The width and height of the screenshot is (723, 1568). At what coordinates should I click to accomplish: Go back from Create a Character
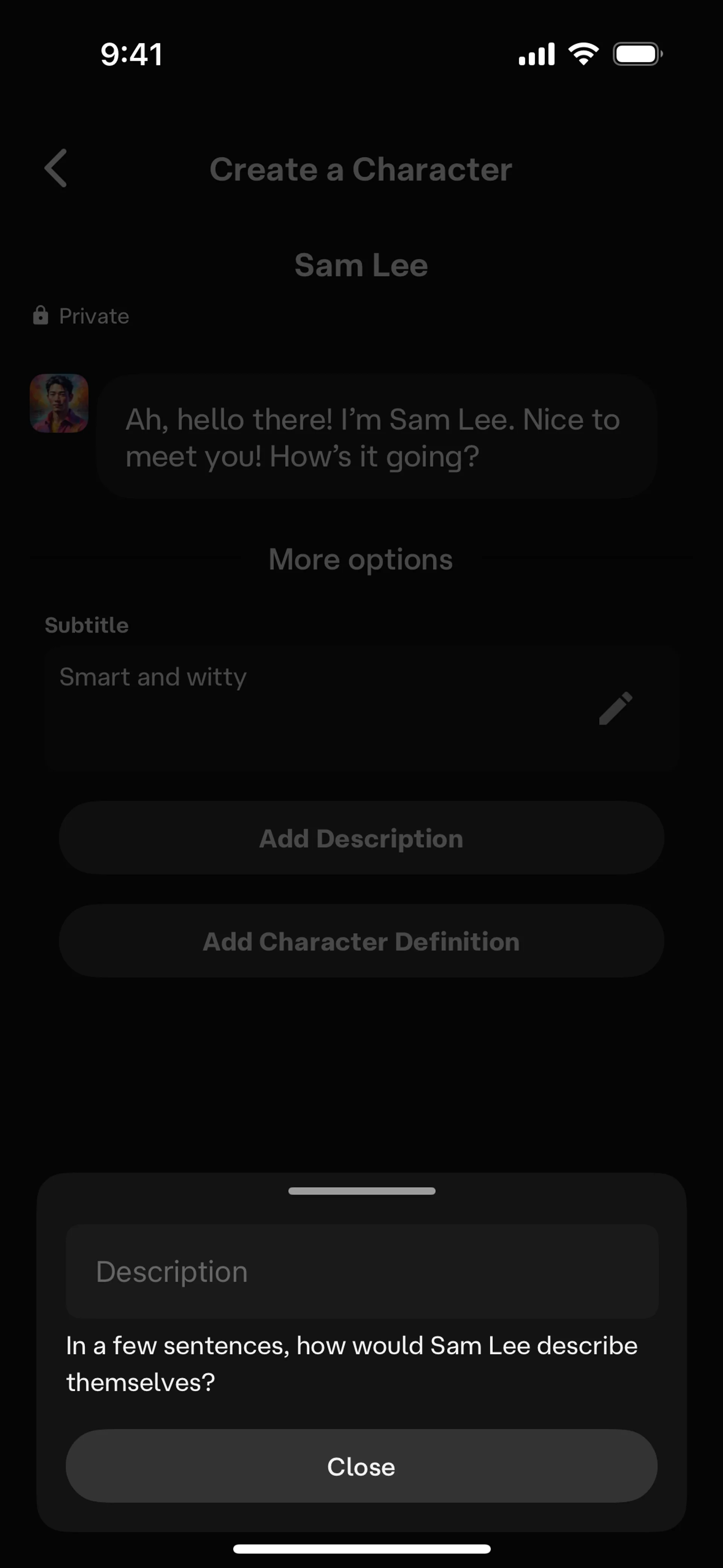click(56, 169)
